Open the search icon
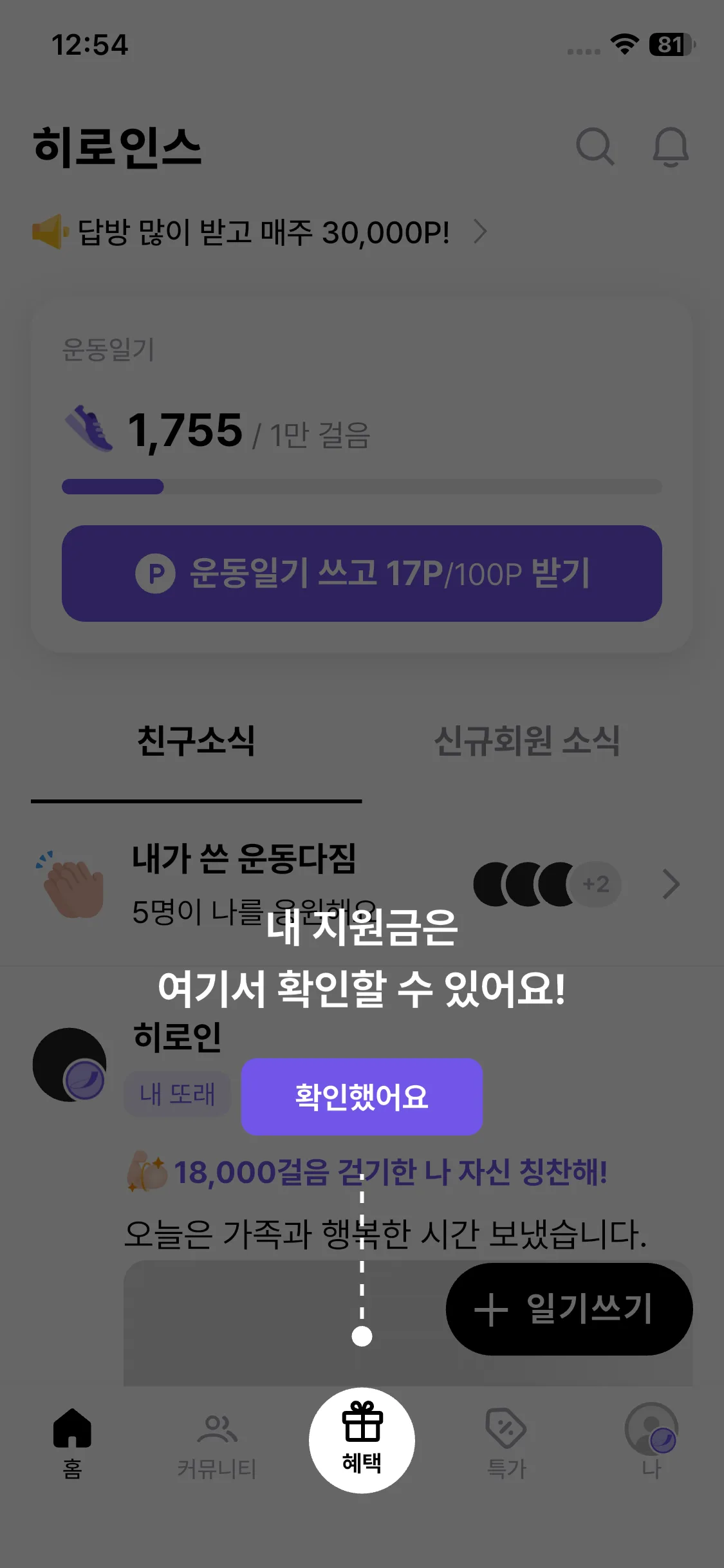The image size is (724, 1568). (595, 147)
